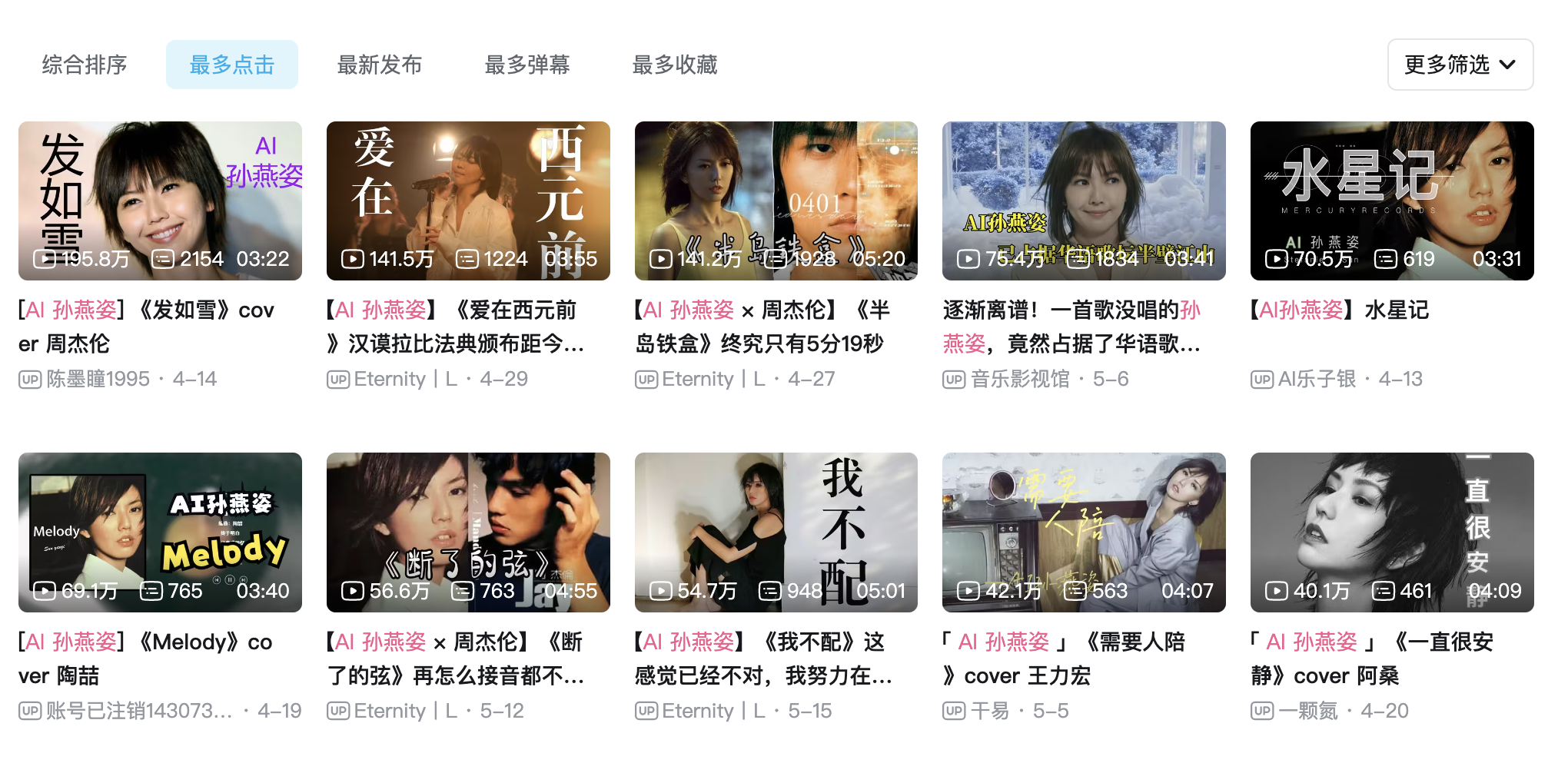Sort results by 最多弹幕
The image size is (1568, 773).
[527, 65]
